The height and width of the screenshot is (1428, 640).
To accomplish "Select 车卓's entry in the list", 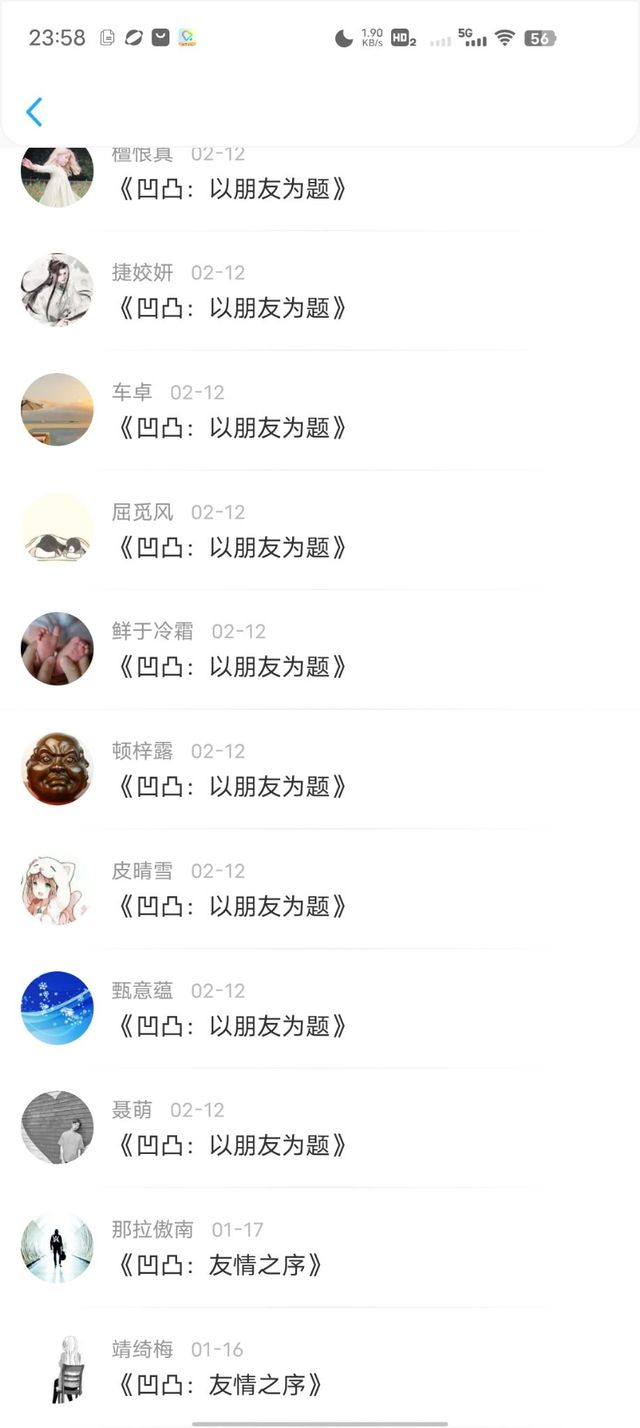I will [232, 427].
